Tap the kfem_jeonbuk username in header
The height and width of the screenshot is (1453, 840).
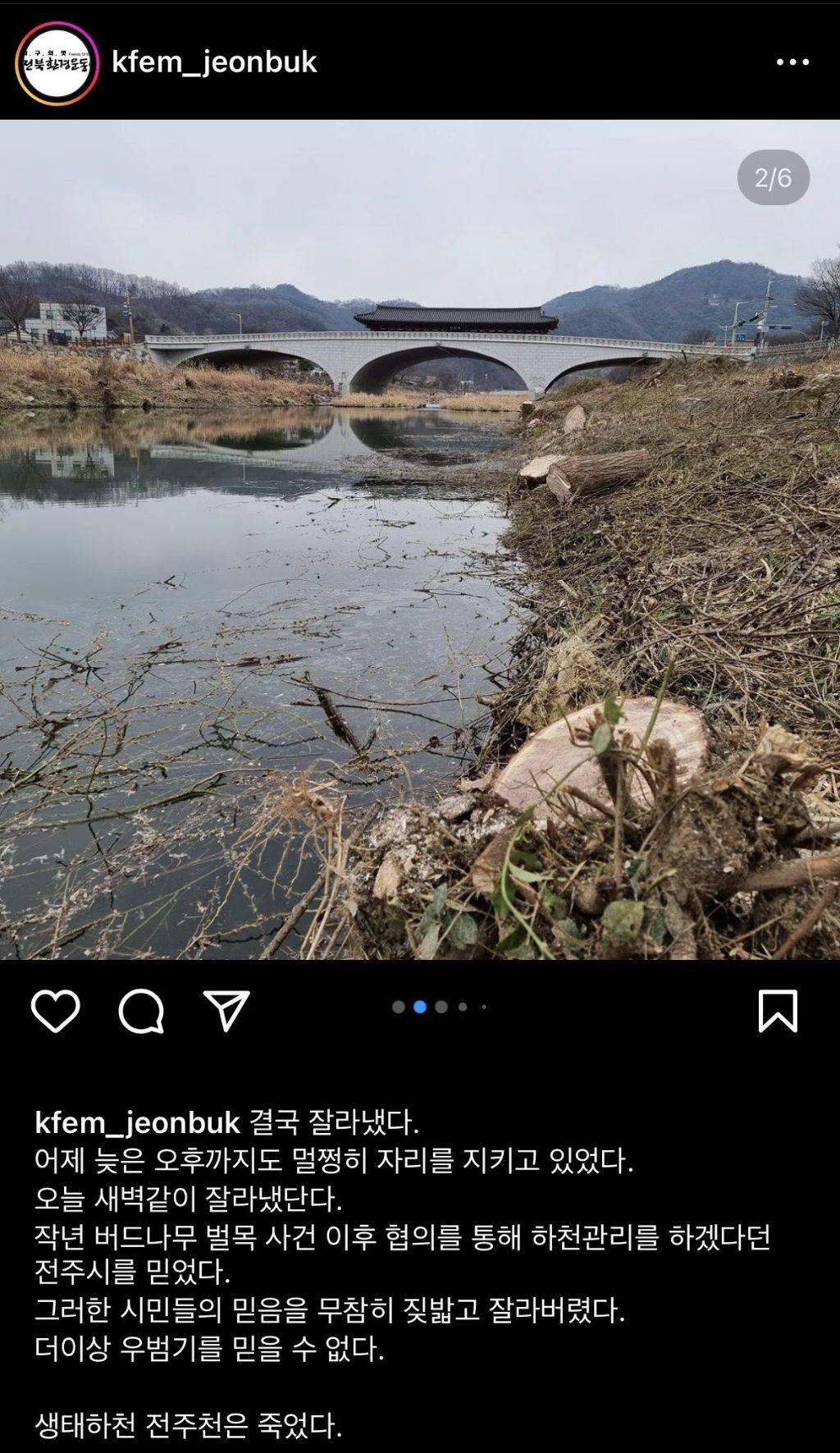(x=214, y=62)
